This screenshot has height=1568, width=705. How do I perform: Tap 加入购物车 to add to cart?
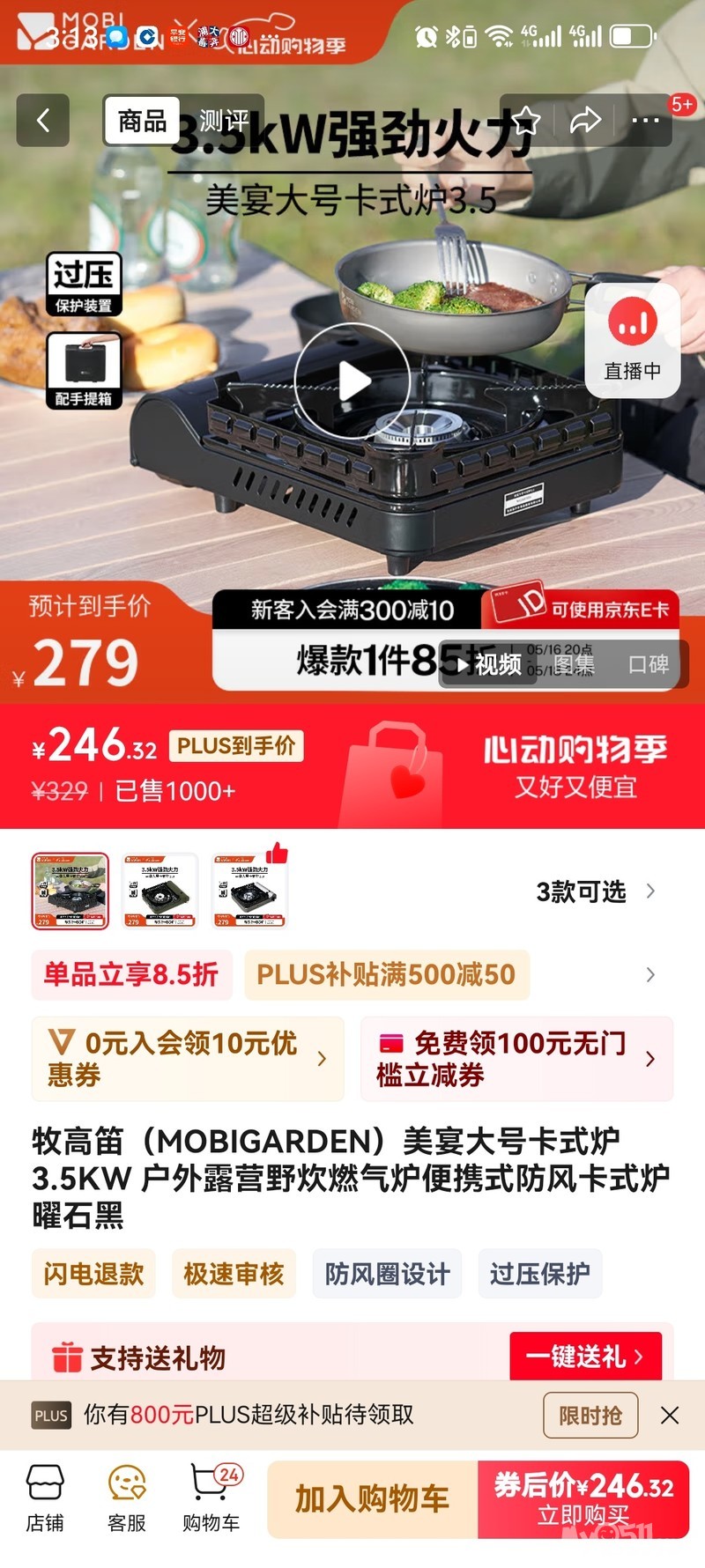(x=372, y=1498)
